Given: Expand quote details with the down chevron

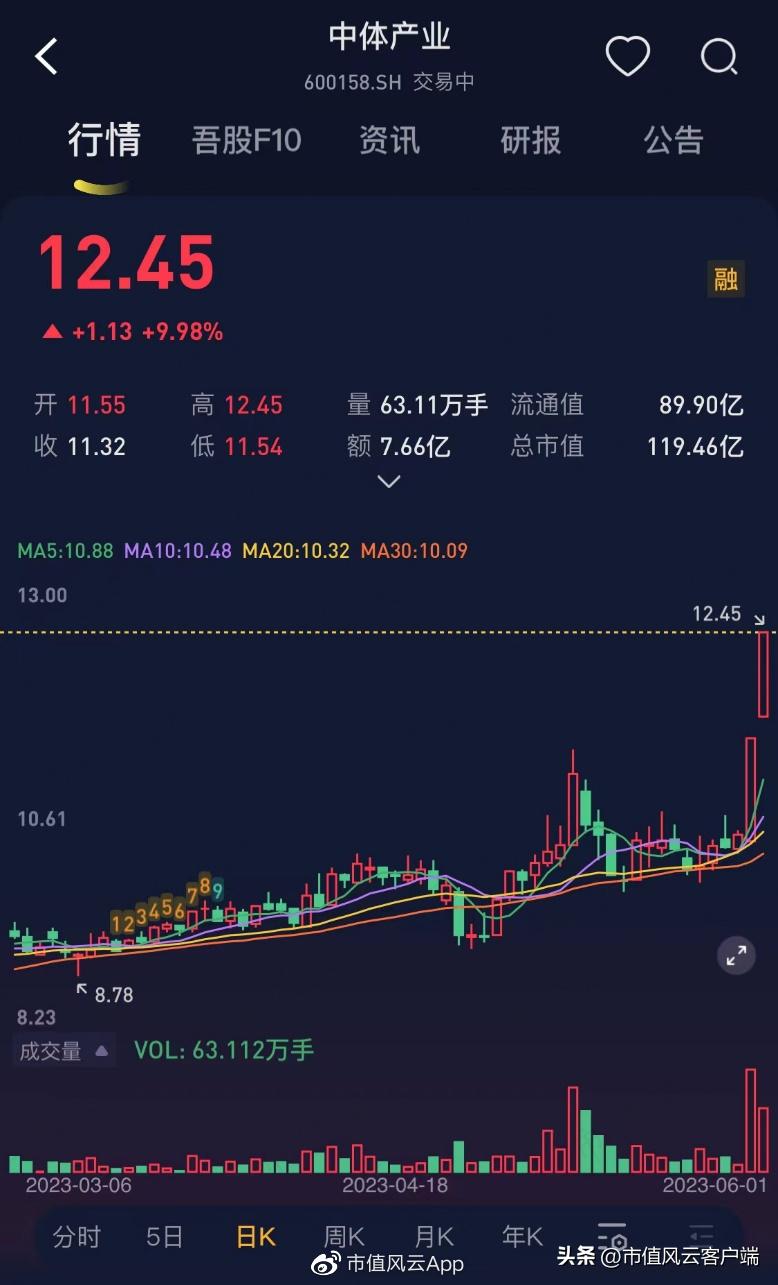Looking at the screenshot, I should 388,482.
